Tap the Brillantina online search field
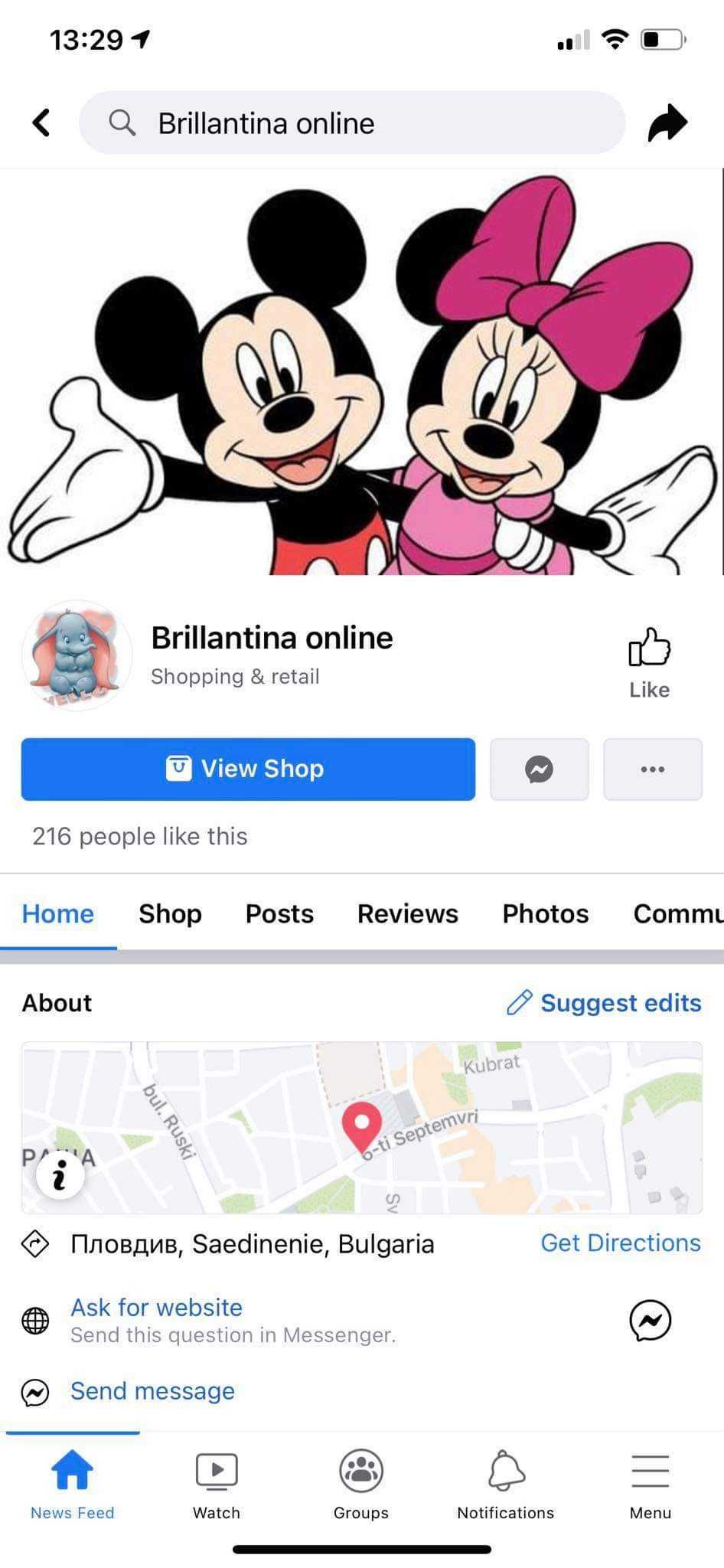The image size is (724, 1568). coord(352,122)
